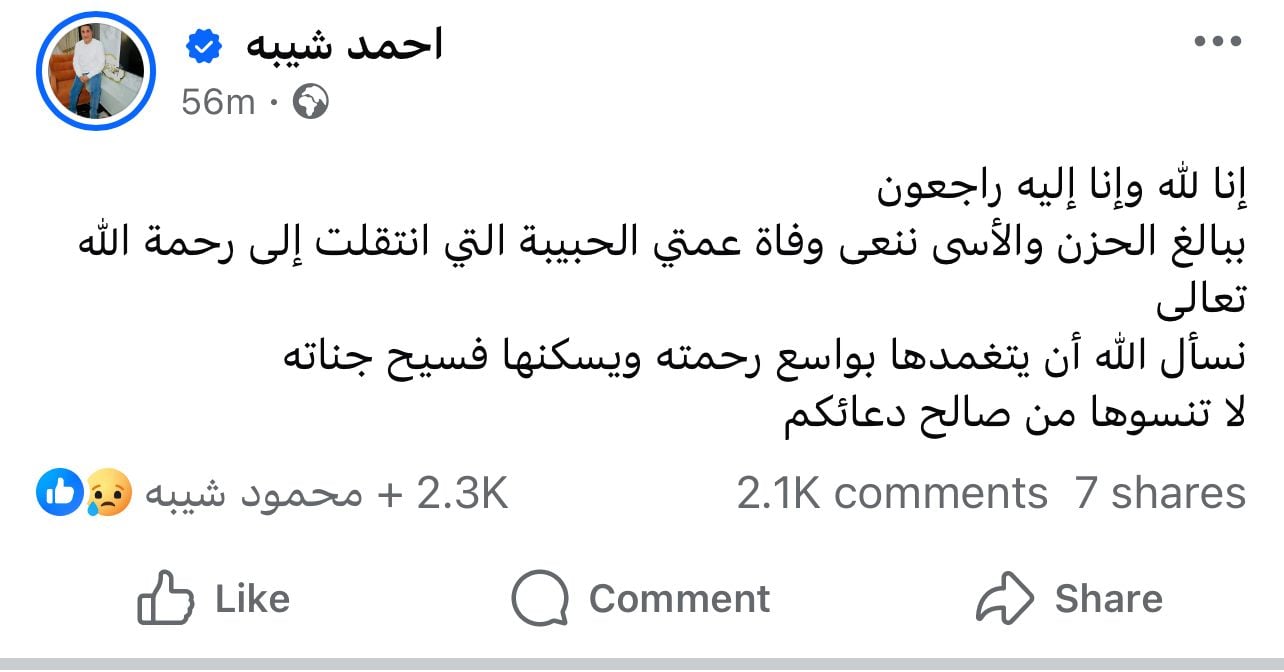The width and height of the screenshot is (1284, 672).
Task: Open احمد شيبه's profile picture
Action: click(x=96, y=71)
